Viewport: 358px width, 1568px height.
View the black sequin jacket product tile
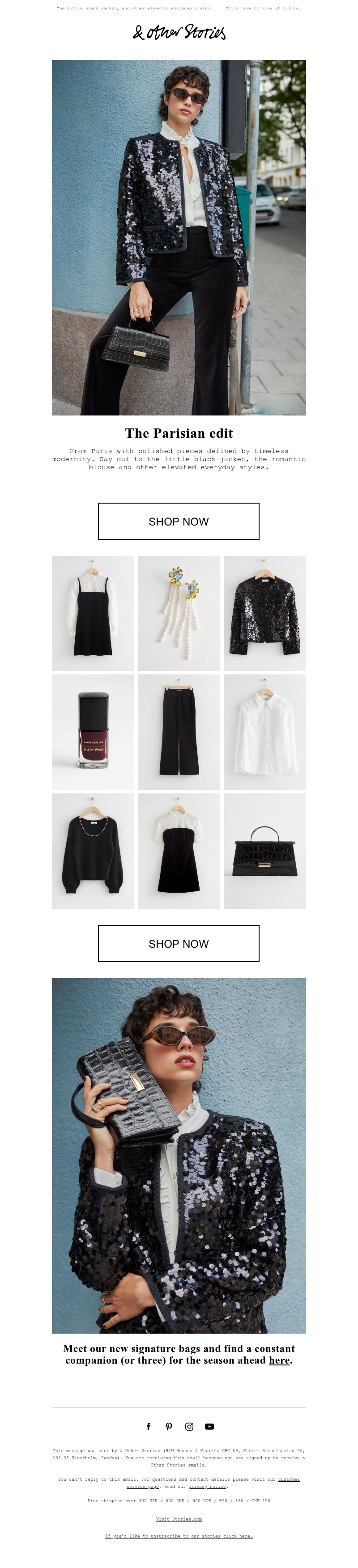[x=264, y=613]
